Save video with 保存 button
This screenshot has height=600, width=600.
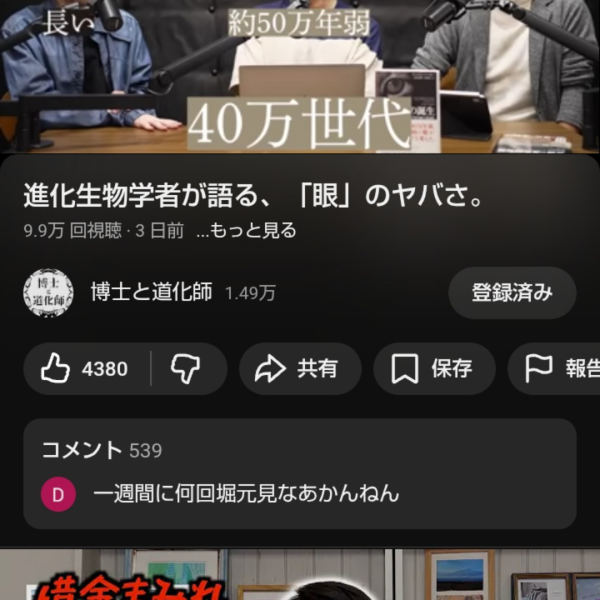(433, 369)
